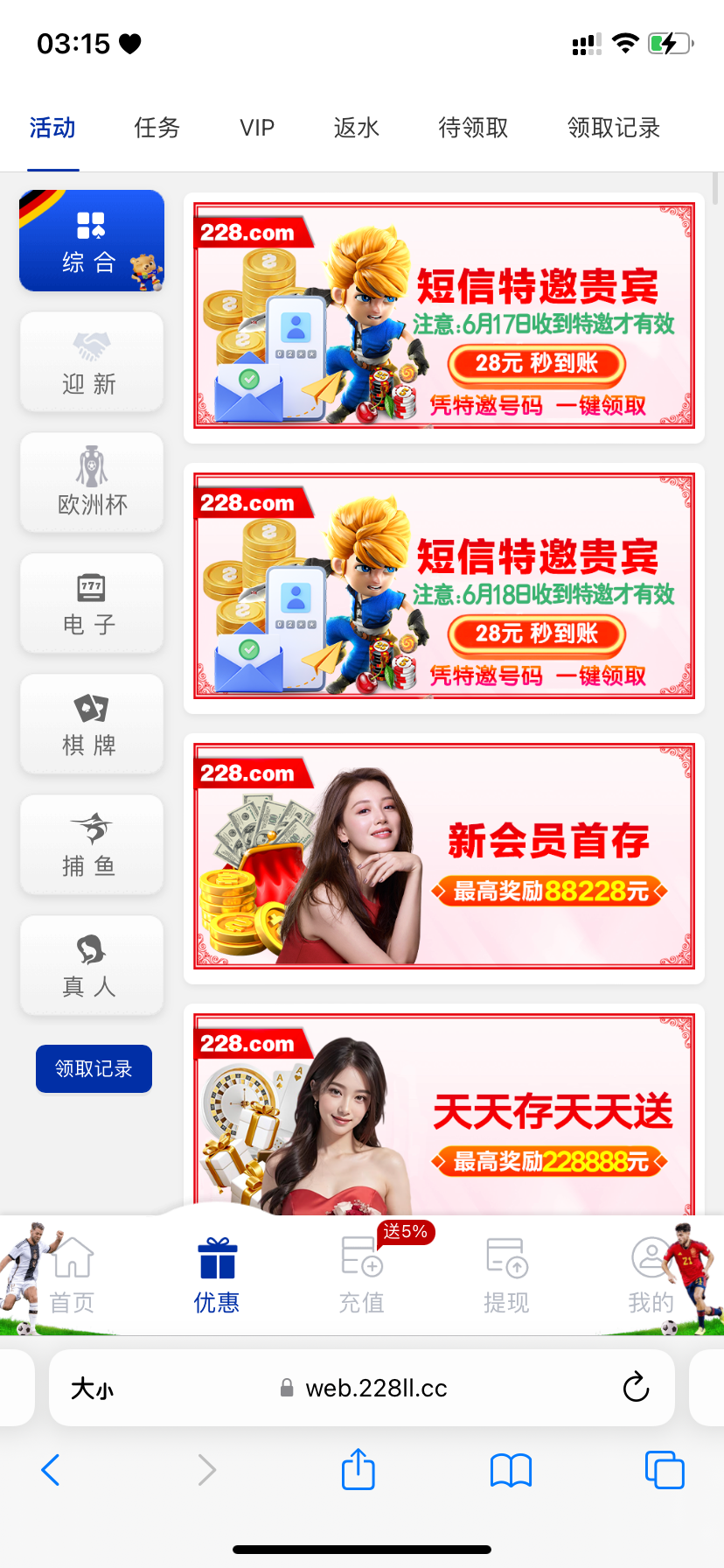Viewport: 724px width, 1568px height.
Task: Select the 迎新 category in sidebar
Action: click(x=91, y=361)
